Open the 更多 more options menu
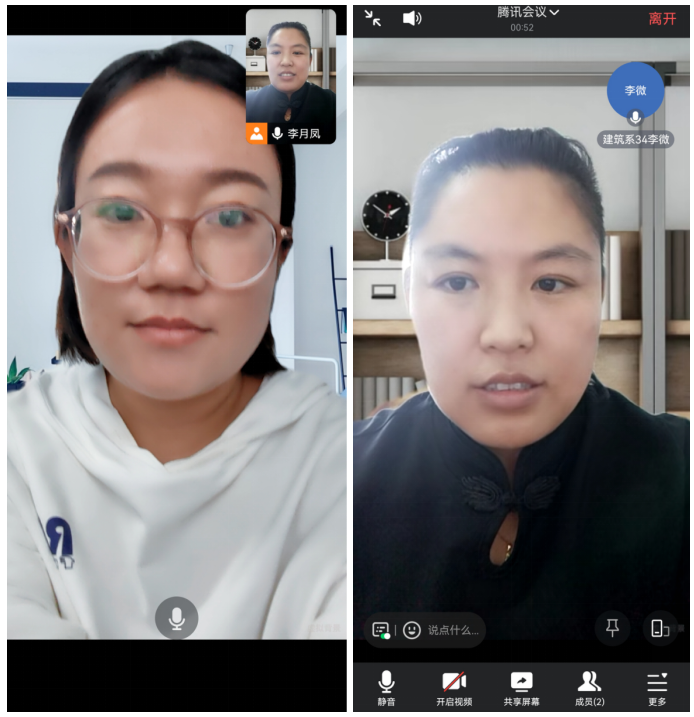Image resolution: width=694 pixels, height=717 pixels. 656,687
